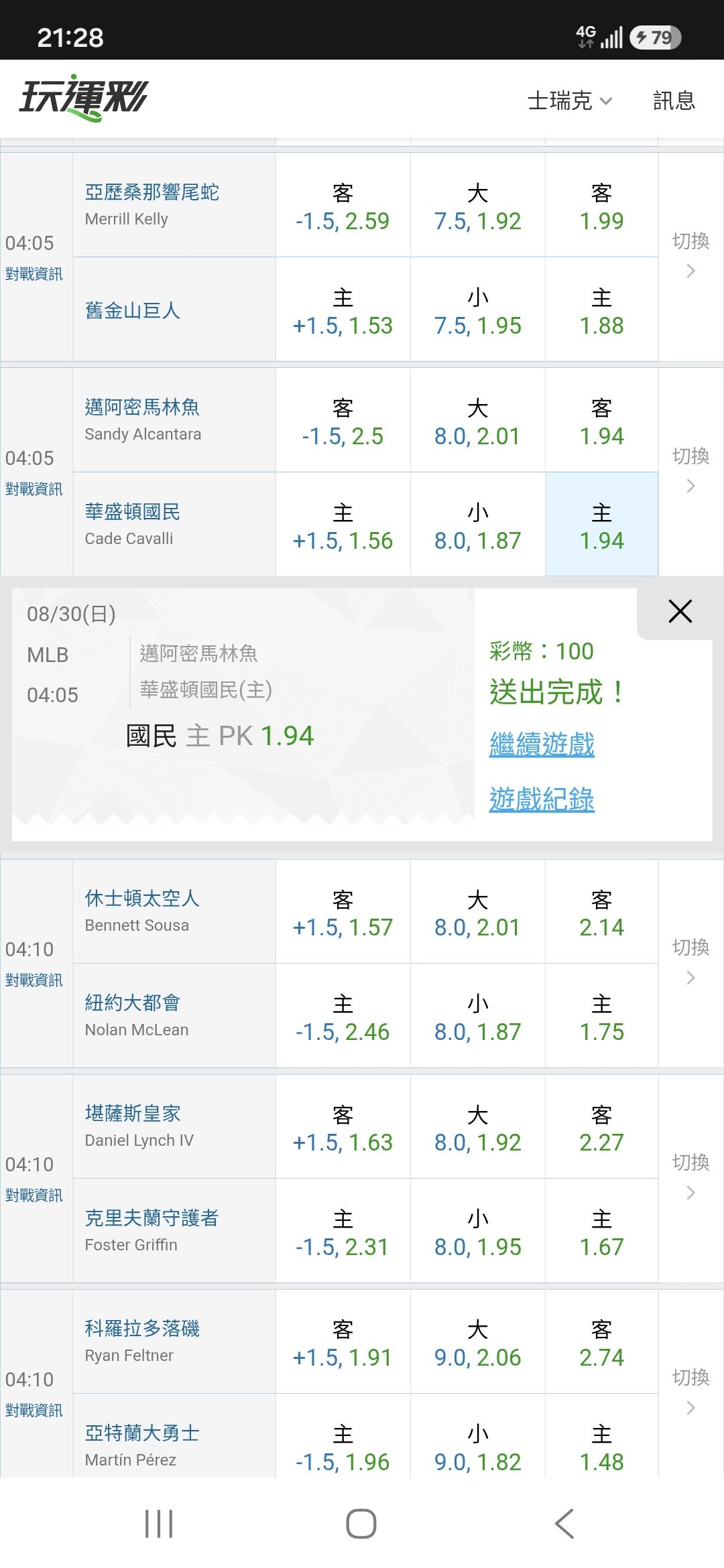
Task: Go back using the system back button
Action: pos(564,1523)
